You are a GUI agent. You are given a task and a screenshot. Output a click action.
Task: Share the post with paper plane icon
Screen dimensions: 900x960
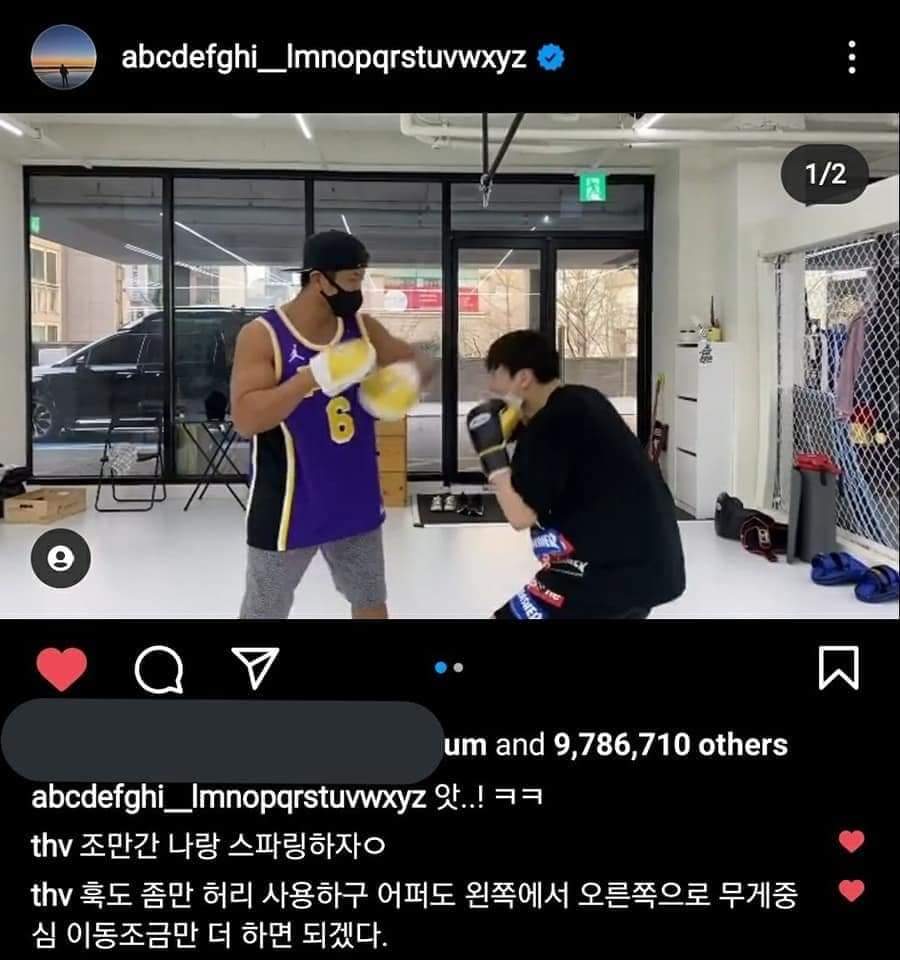point(255,668)
